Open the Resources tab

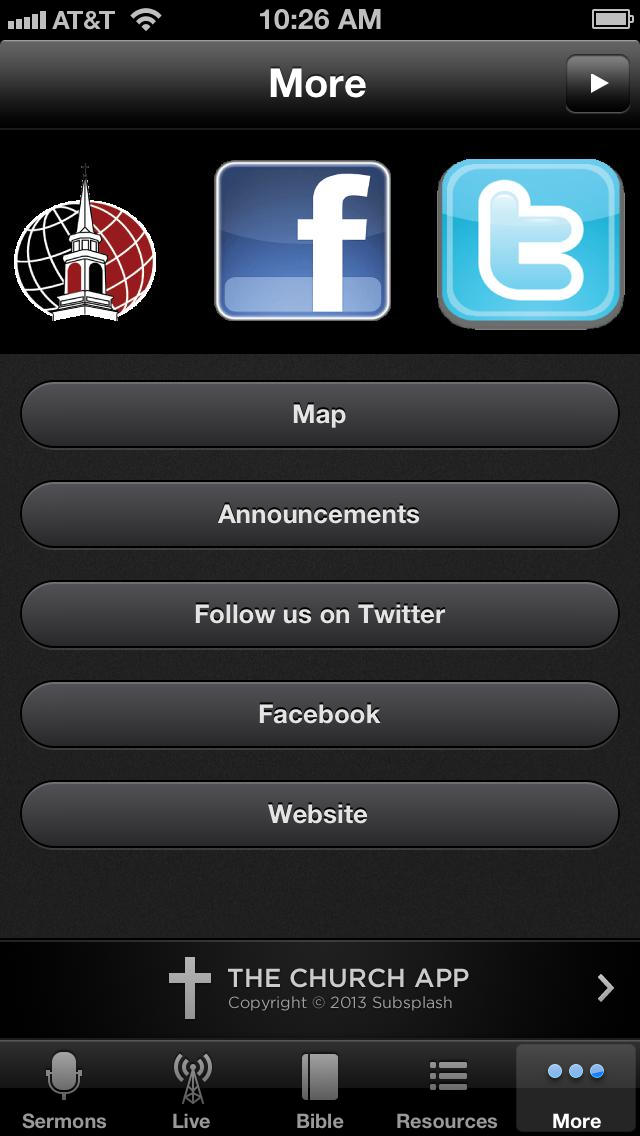[447, 1089]
